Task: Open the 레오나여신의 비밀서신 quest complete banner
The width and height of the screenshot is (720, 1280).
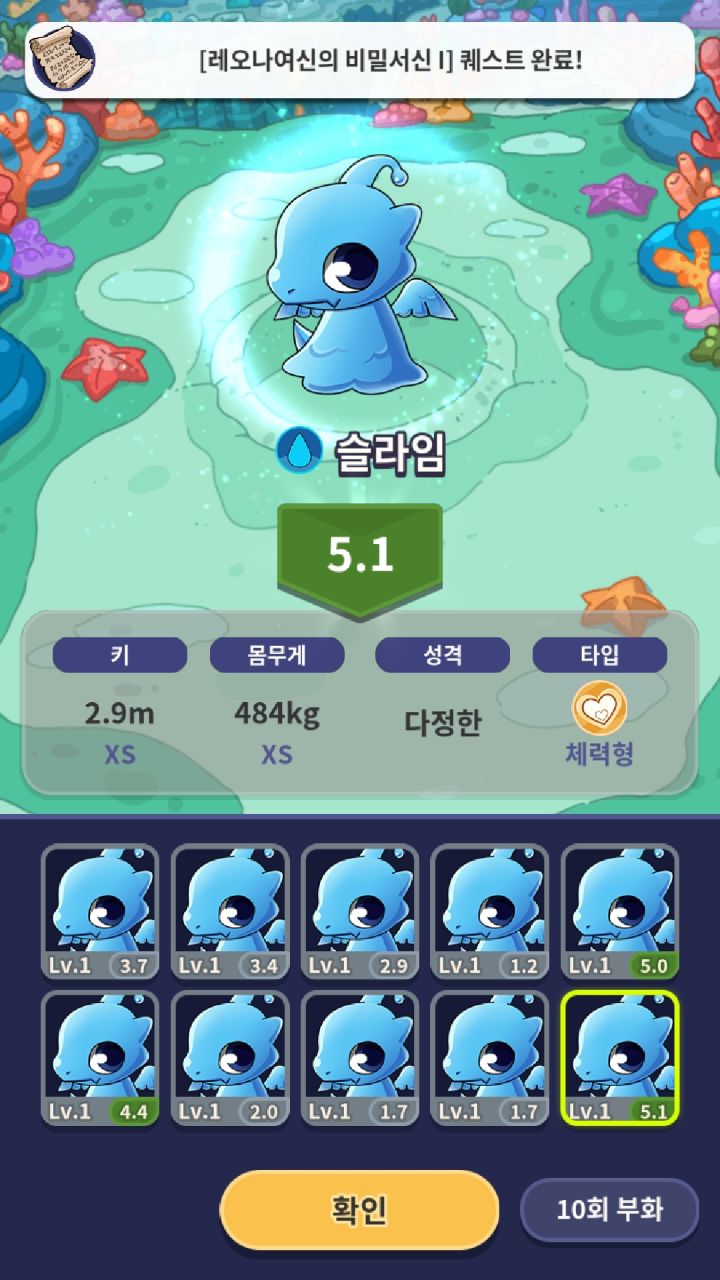Action: pos(360,60)
